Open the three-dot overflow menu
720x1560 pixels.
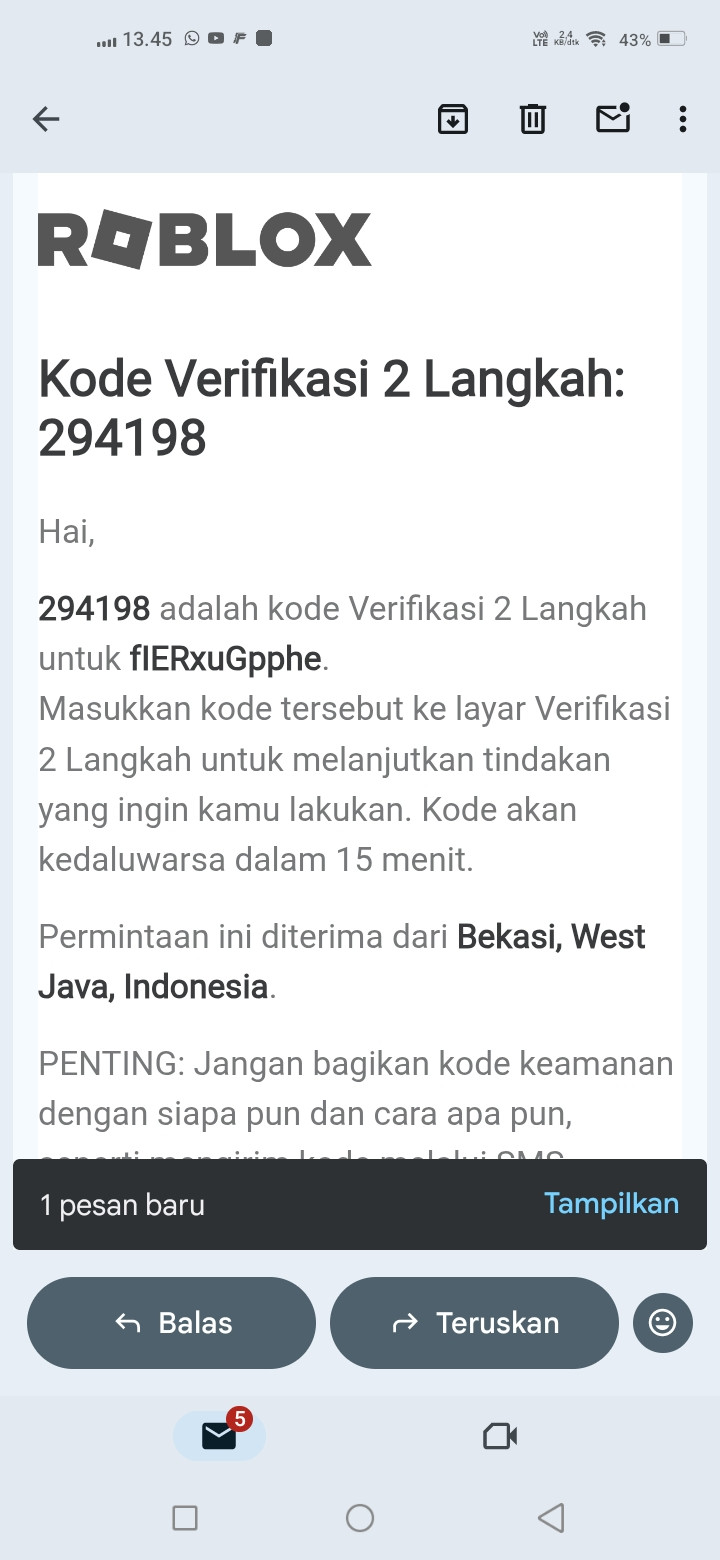click(682, 119)
